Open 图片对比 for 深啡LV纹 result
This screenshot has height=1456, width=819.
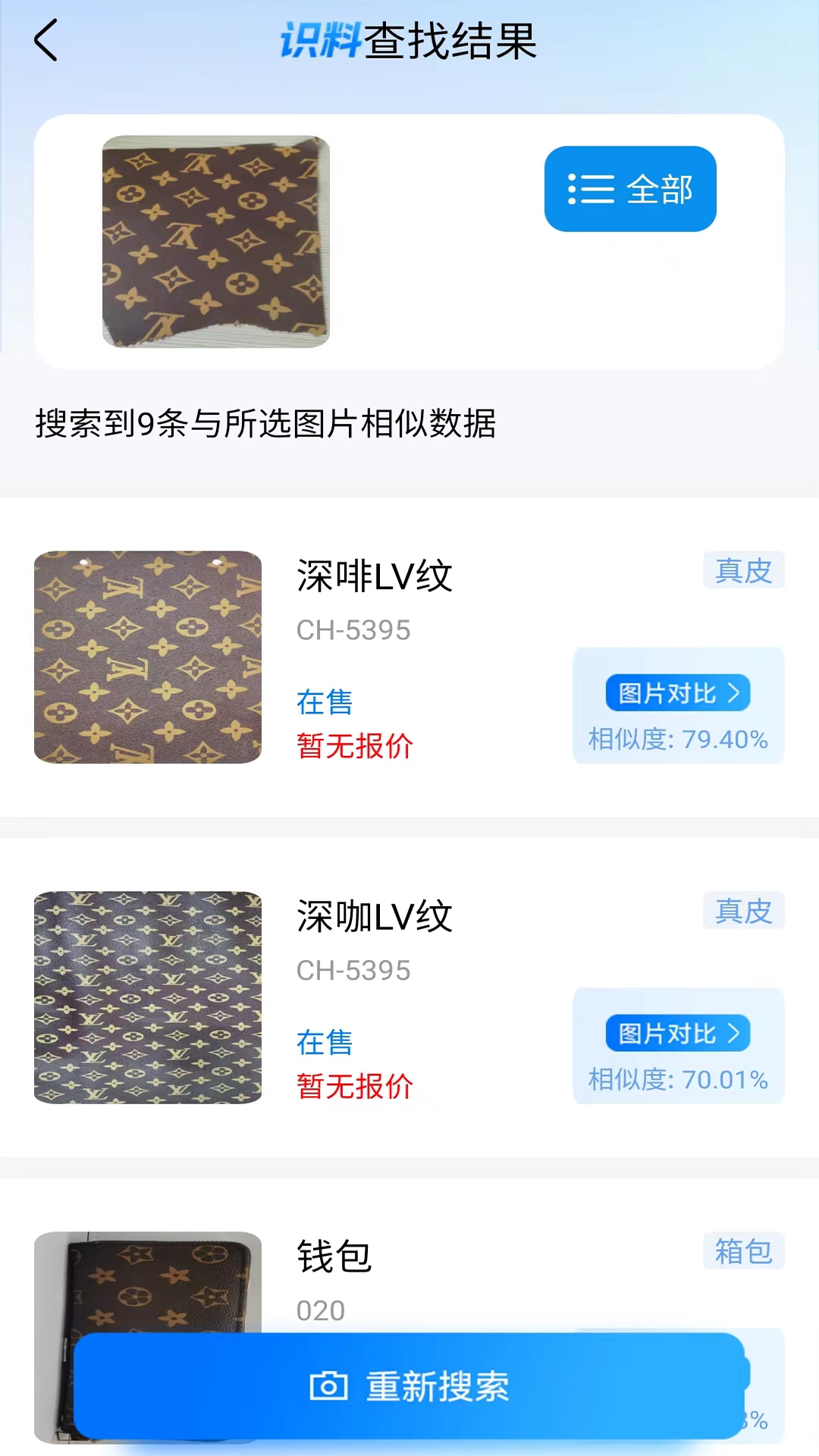tap(677, 692)
